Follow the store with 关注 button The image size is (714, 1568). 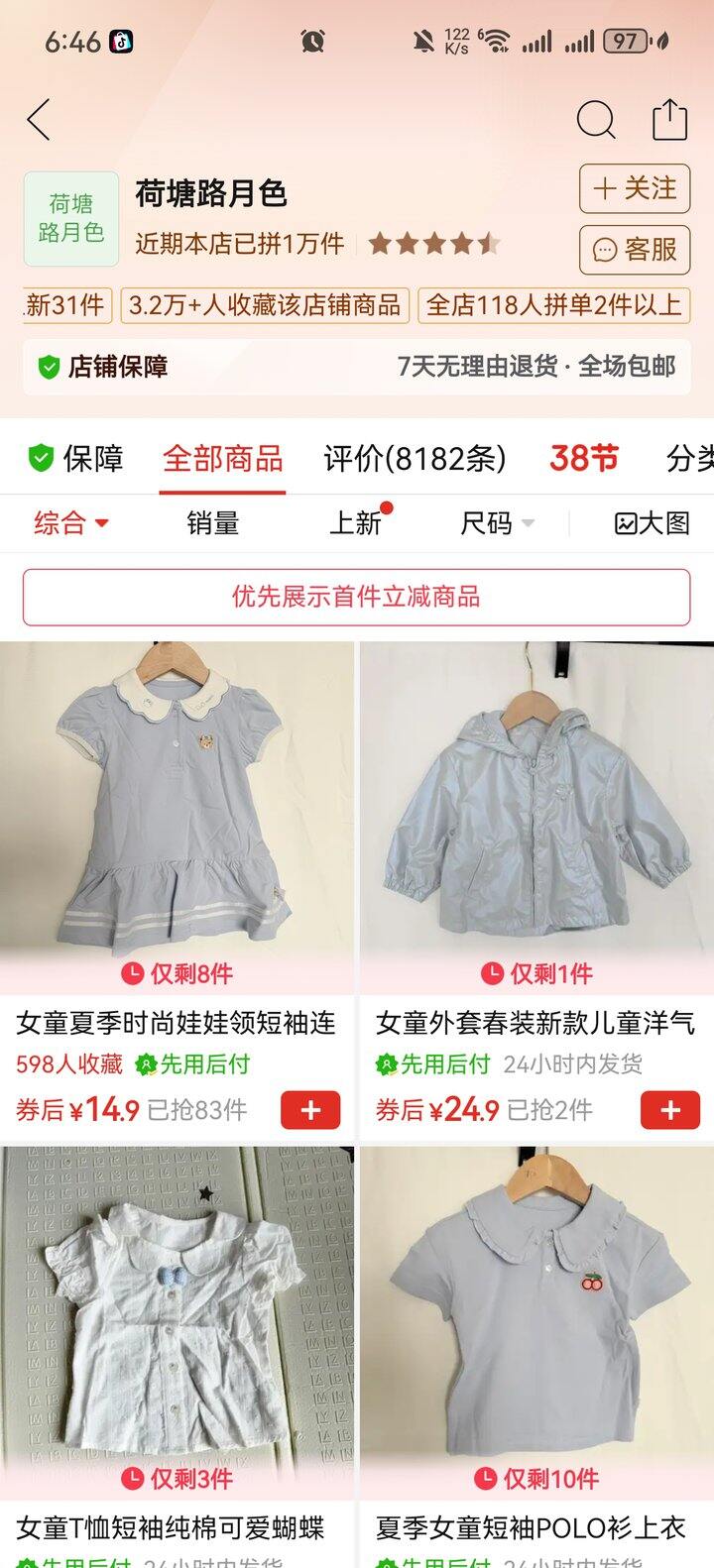click(634, 189)
